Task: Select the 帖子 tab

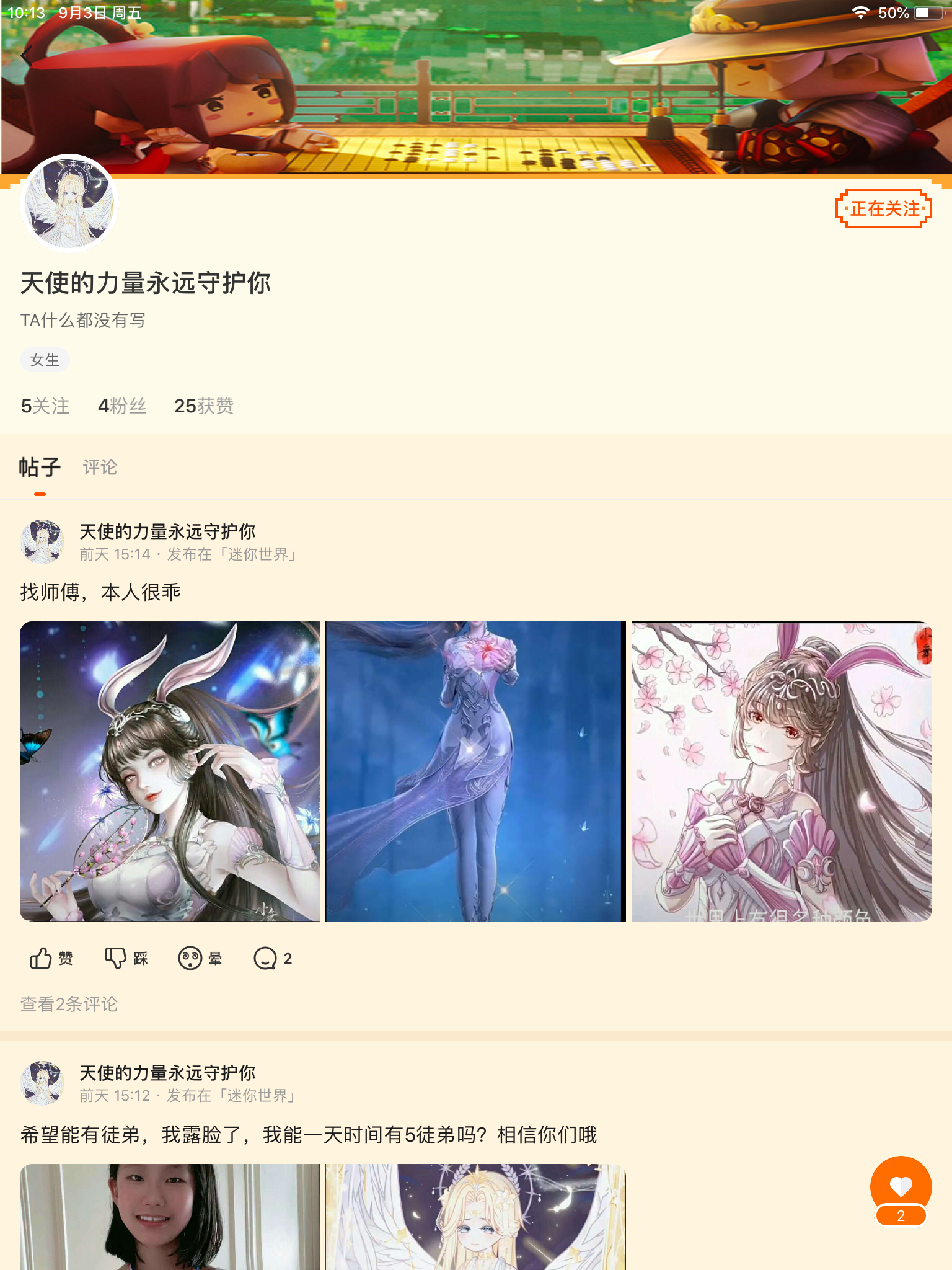Action: pos(40,468)
